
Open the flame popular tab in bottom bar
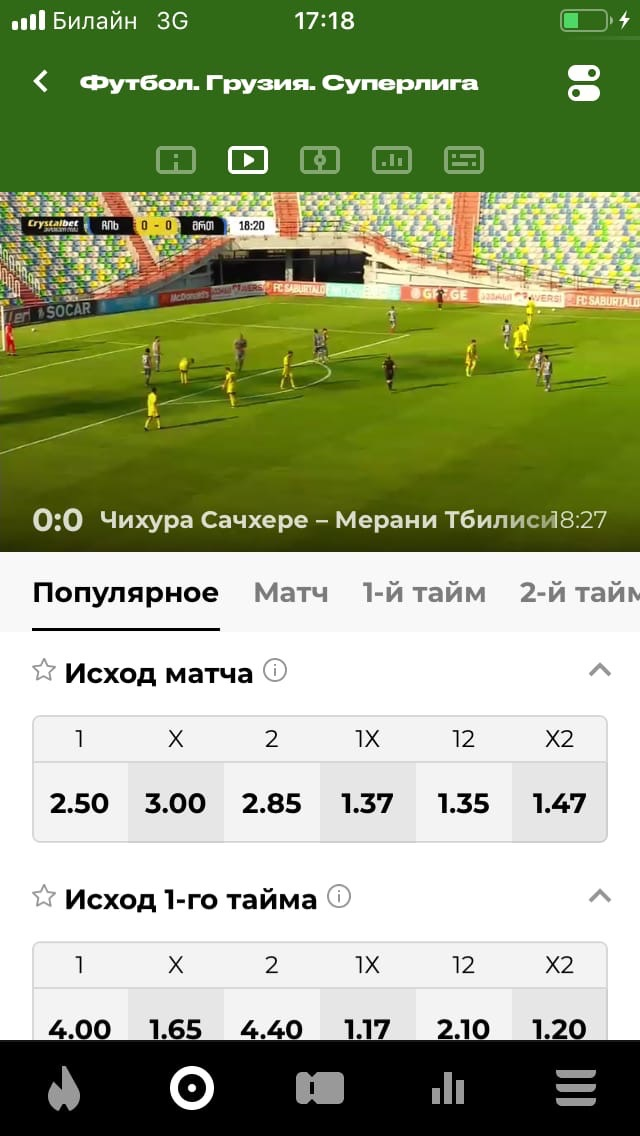tap(64, 1088)
